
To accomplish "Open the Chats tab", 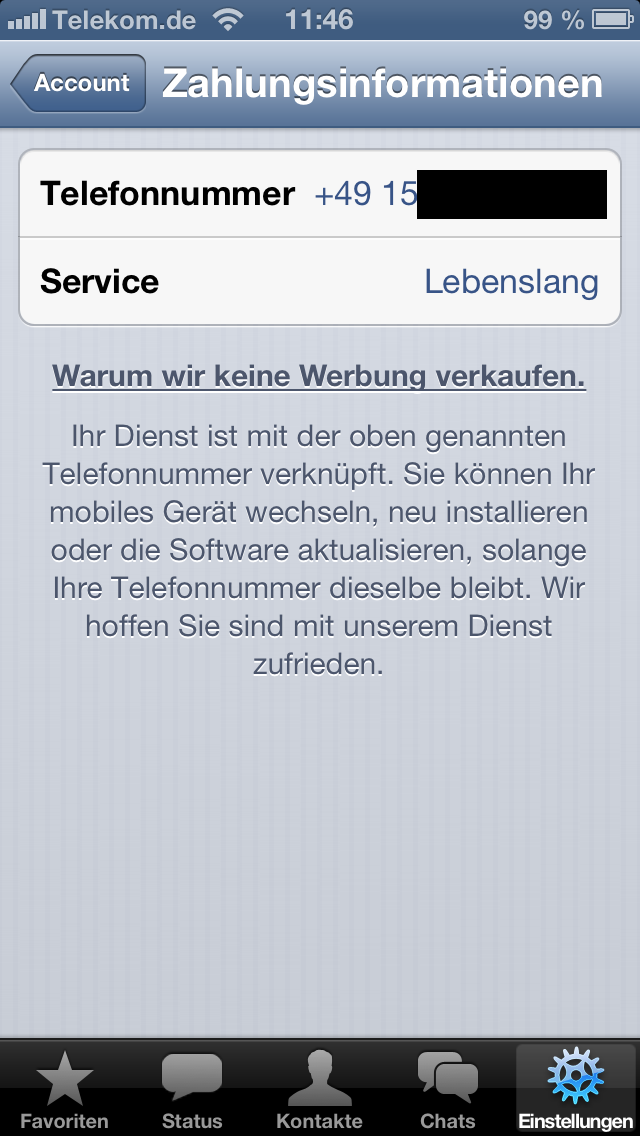I will 447,1089.
